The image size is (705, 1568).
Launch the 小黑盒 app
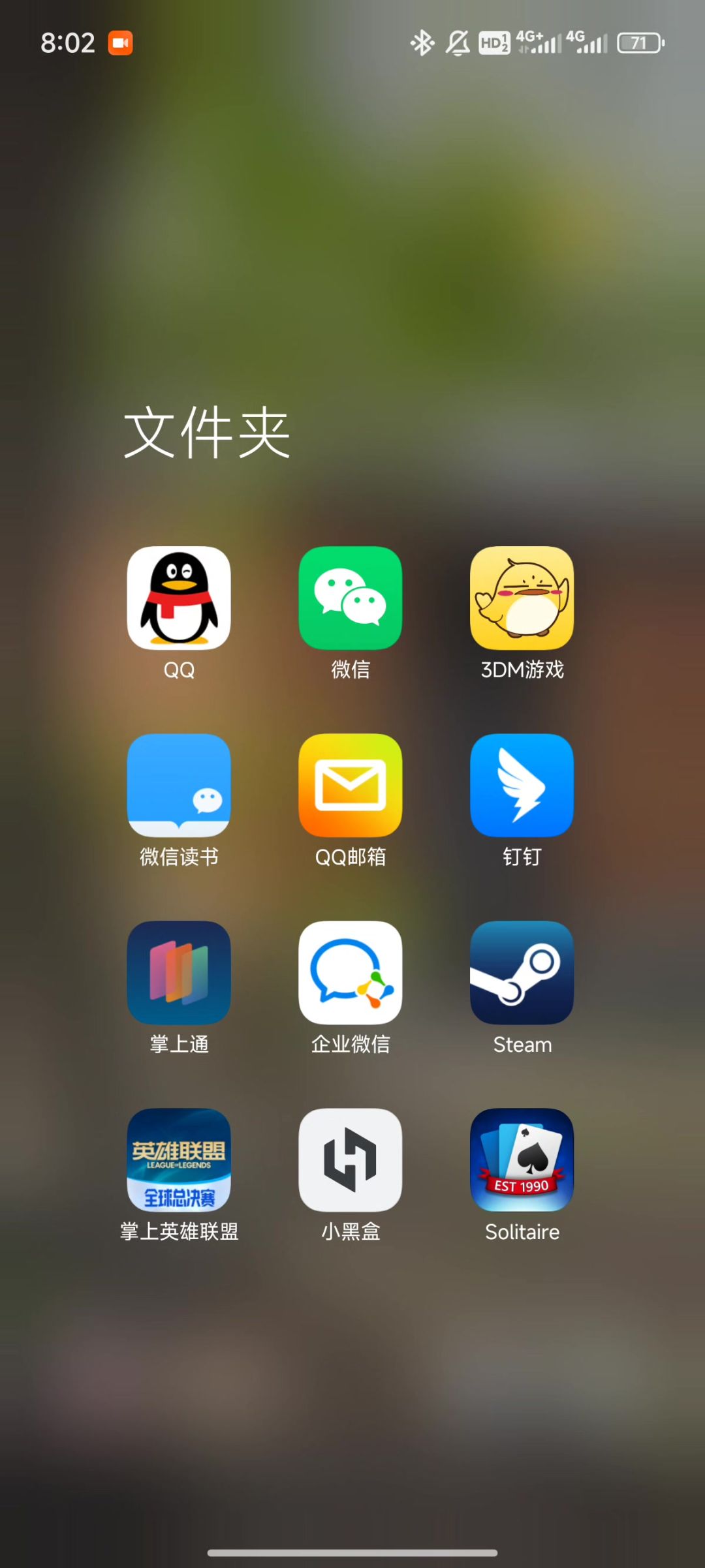(351, 1160)
